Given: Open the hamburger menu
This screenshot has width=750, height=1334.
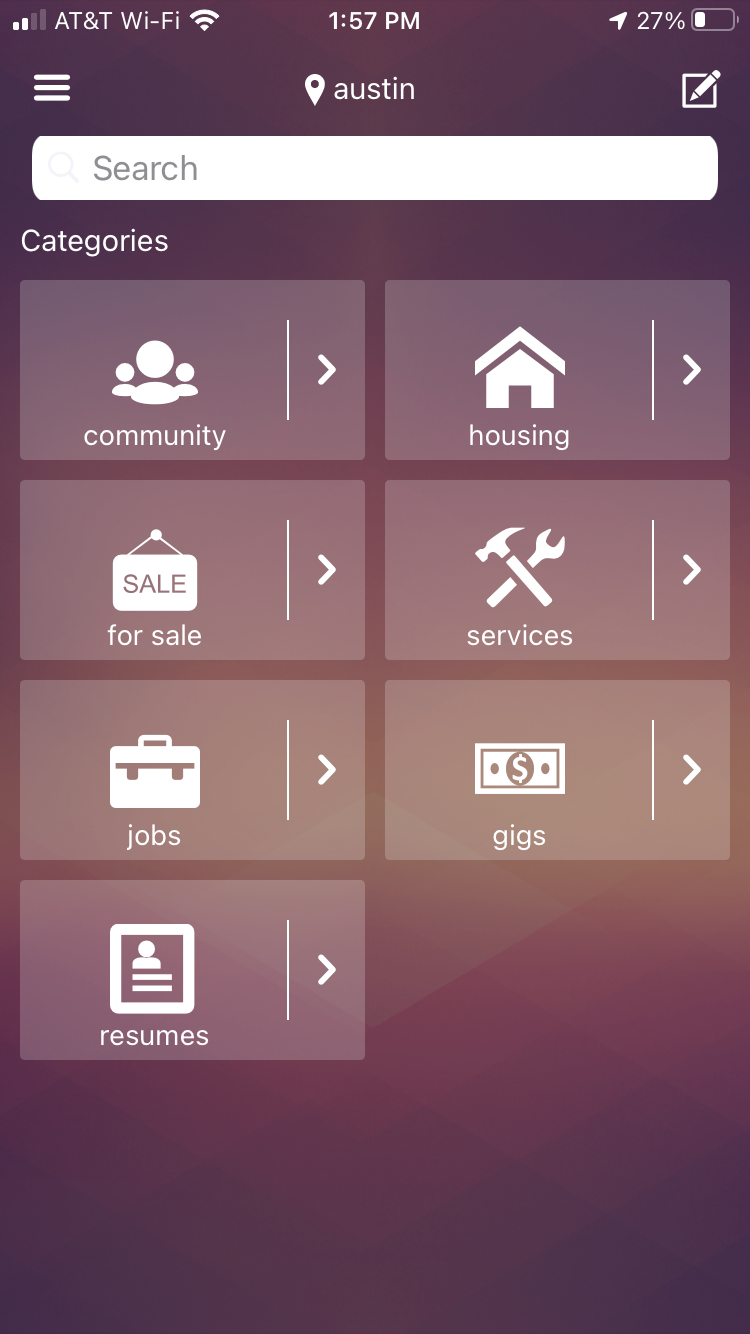Looking at the screenshot, I should click(x=52, y=89).
